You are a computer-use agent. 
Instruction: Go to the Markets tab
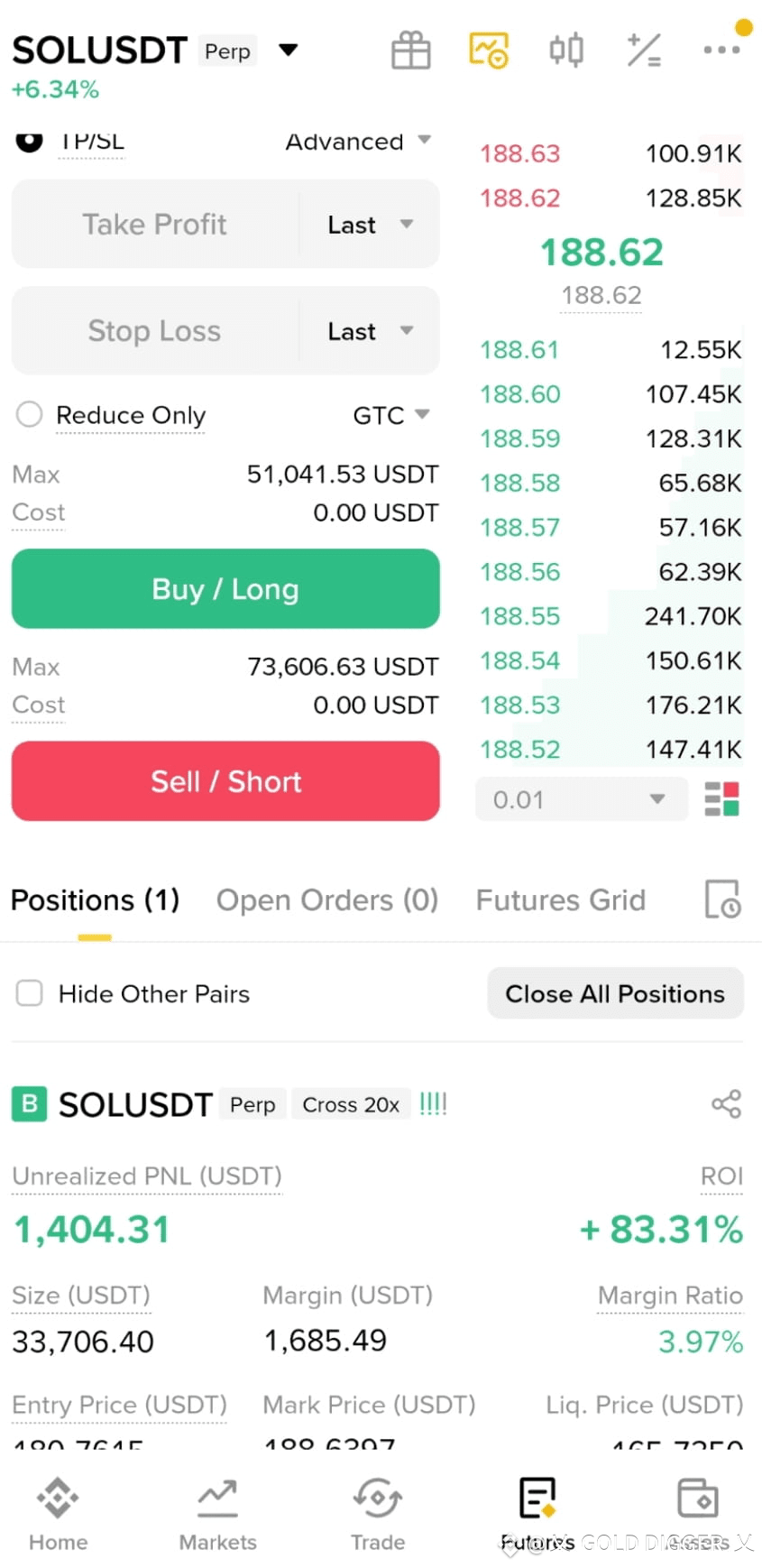click(217, 1515)
